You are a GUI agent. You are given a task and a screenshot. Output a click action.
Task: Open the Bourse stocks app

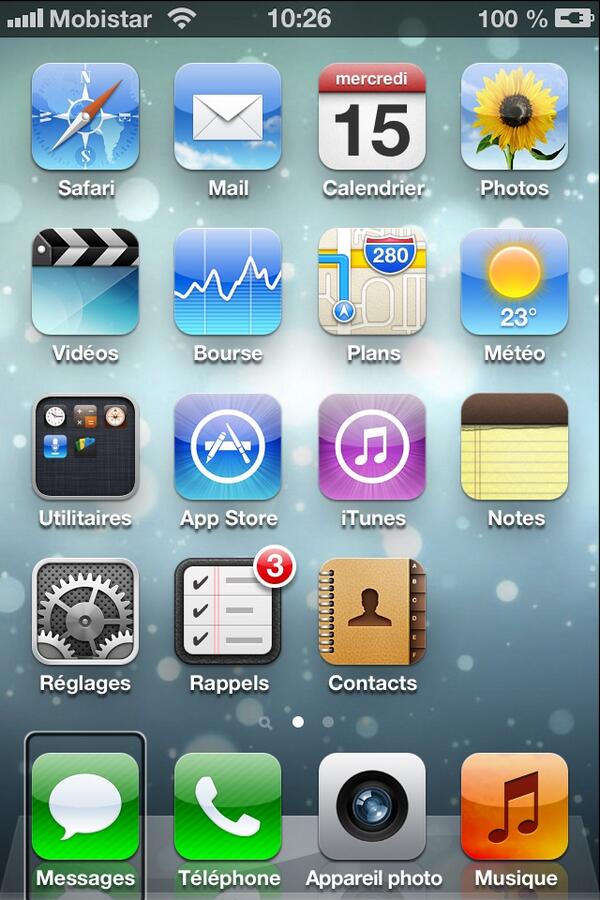click(x=228, y=282)
